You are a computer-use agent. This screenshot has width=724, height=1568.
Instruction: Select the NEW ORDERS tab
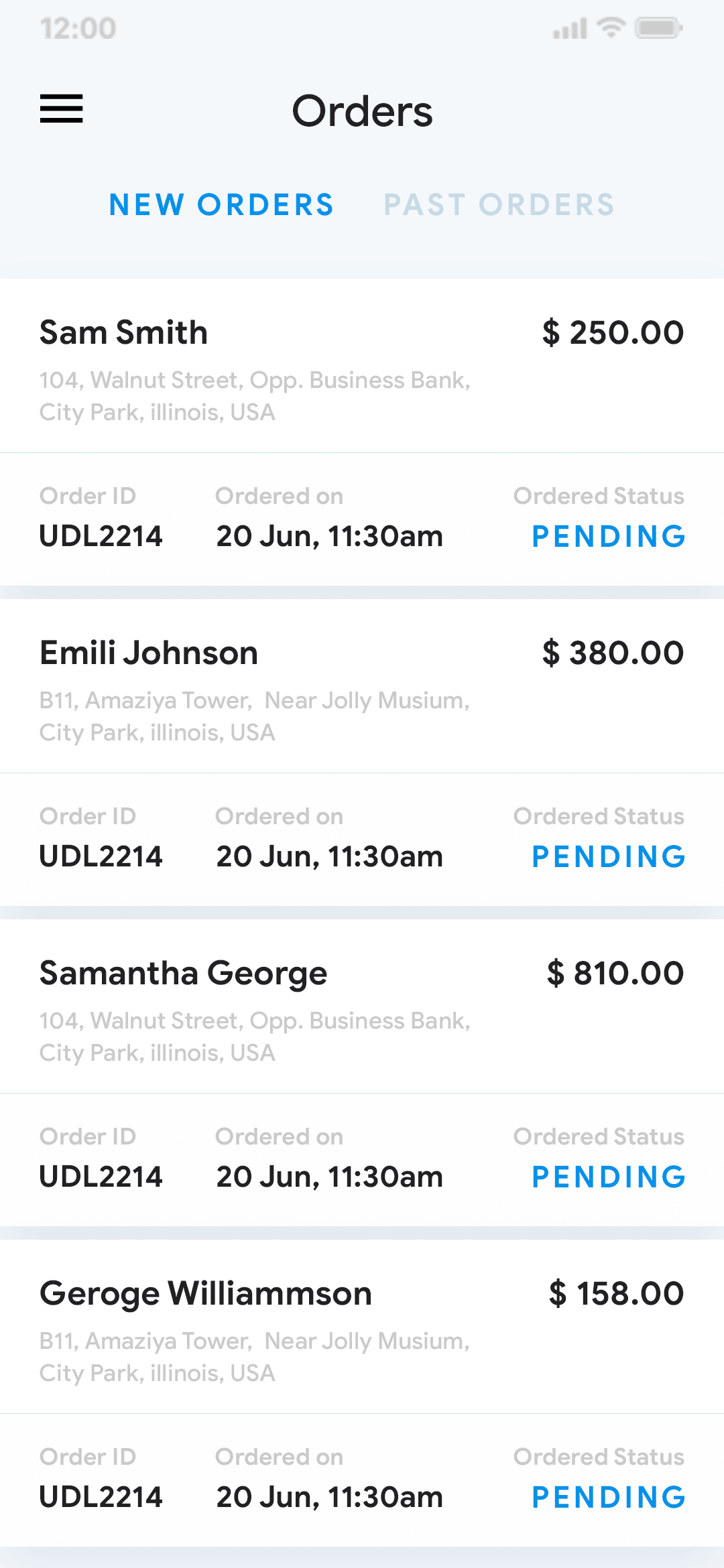tap(222, 204)
